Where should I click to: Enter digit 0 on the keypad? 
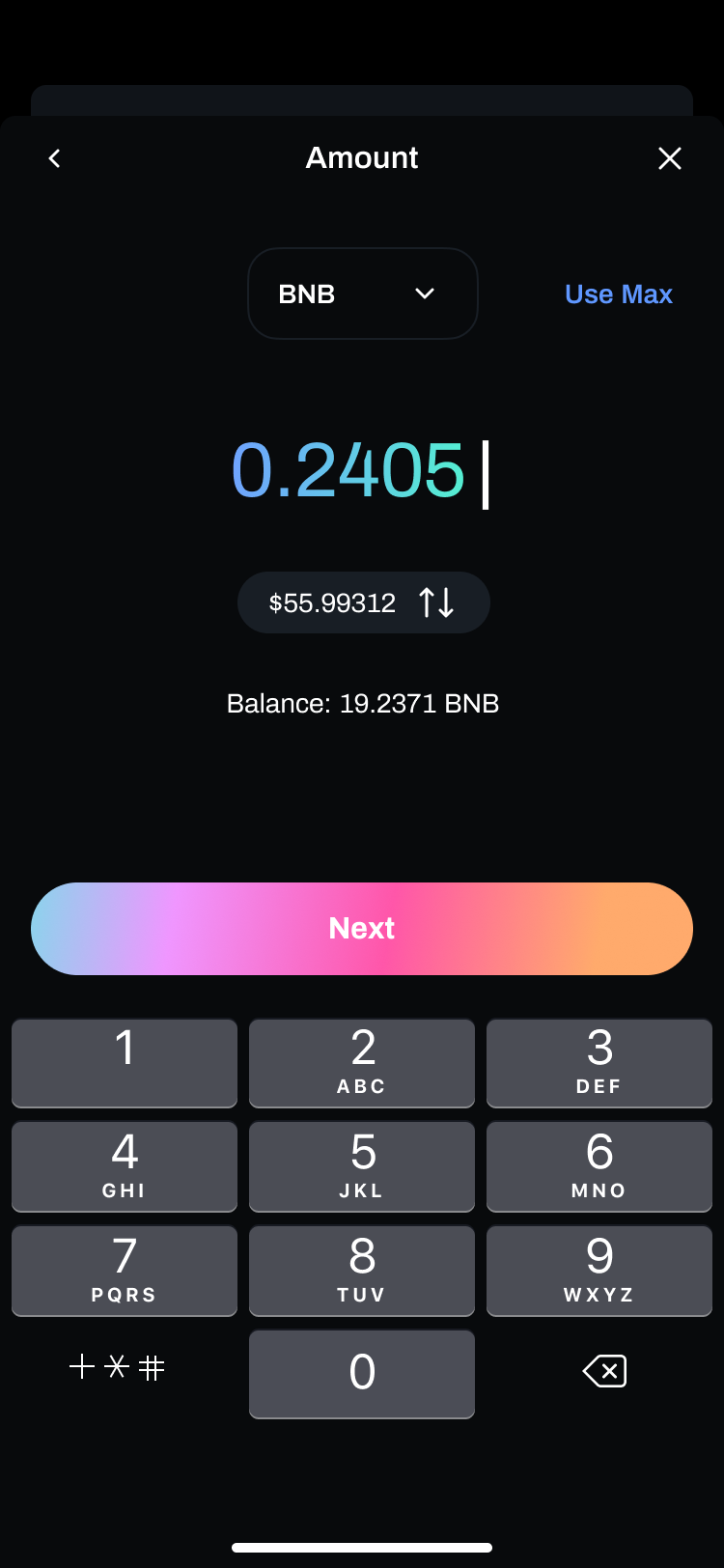click(362, 1374)
